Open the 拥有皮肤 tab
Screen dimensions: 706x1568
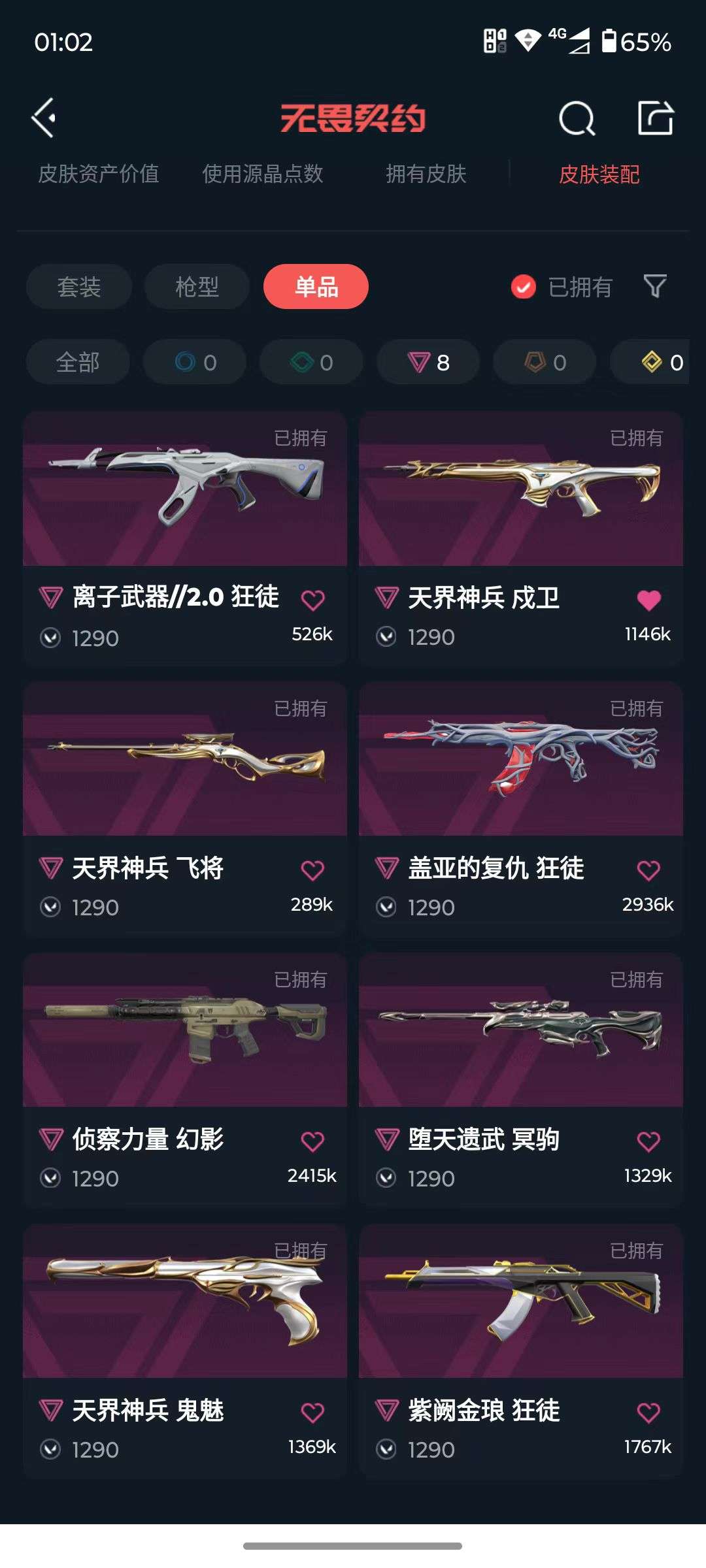click(426, 174)
